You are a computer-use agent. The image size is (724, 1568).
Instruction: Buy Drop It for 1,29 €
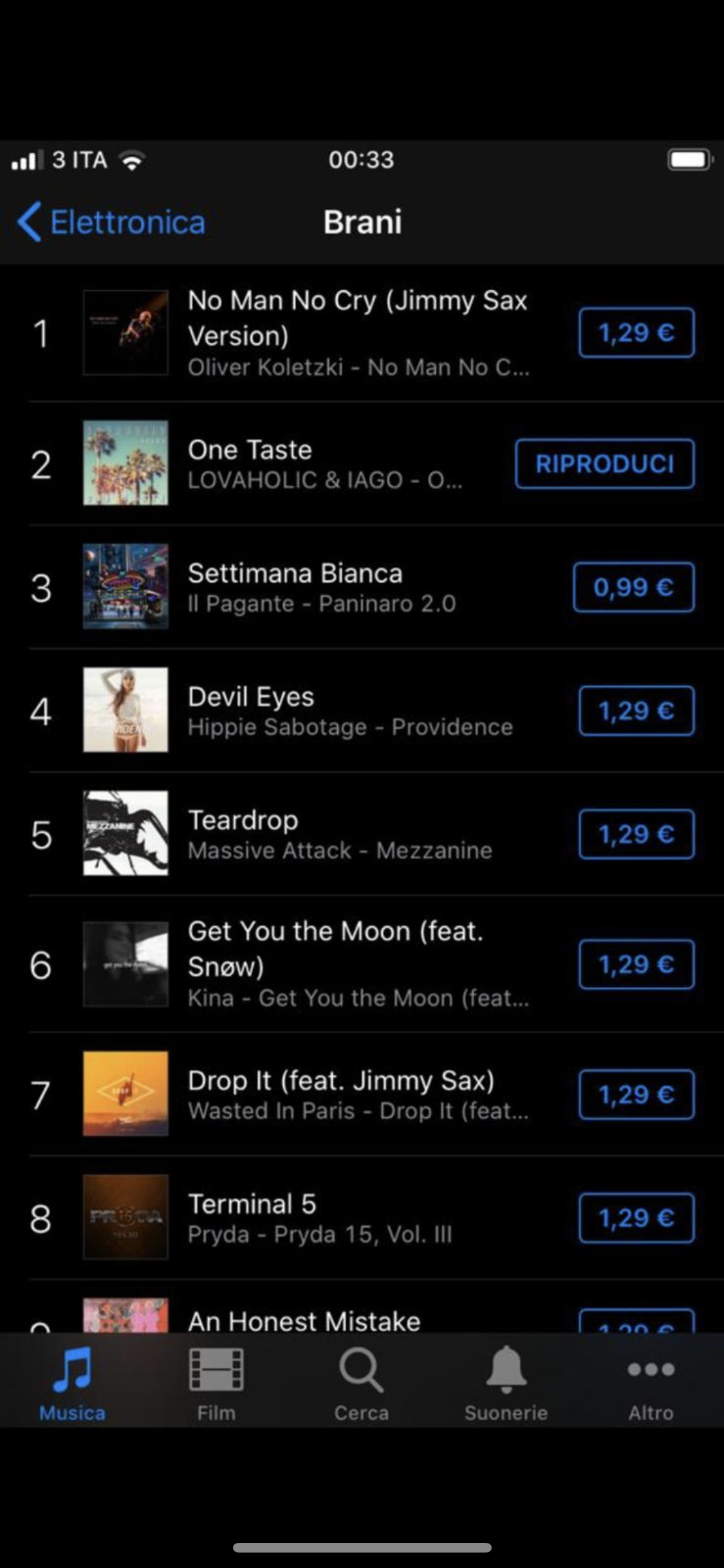tap(636, 1094)
